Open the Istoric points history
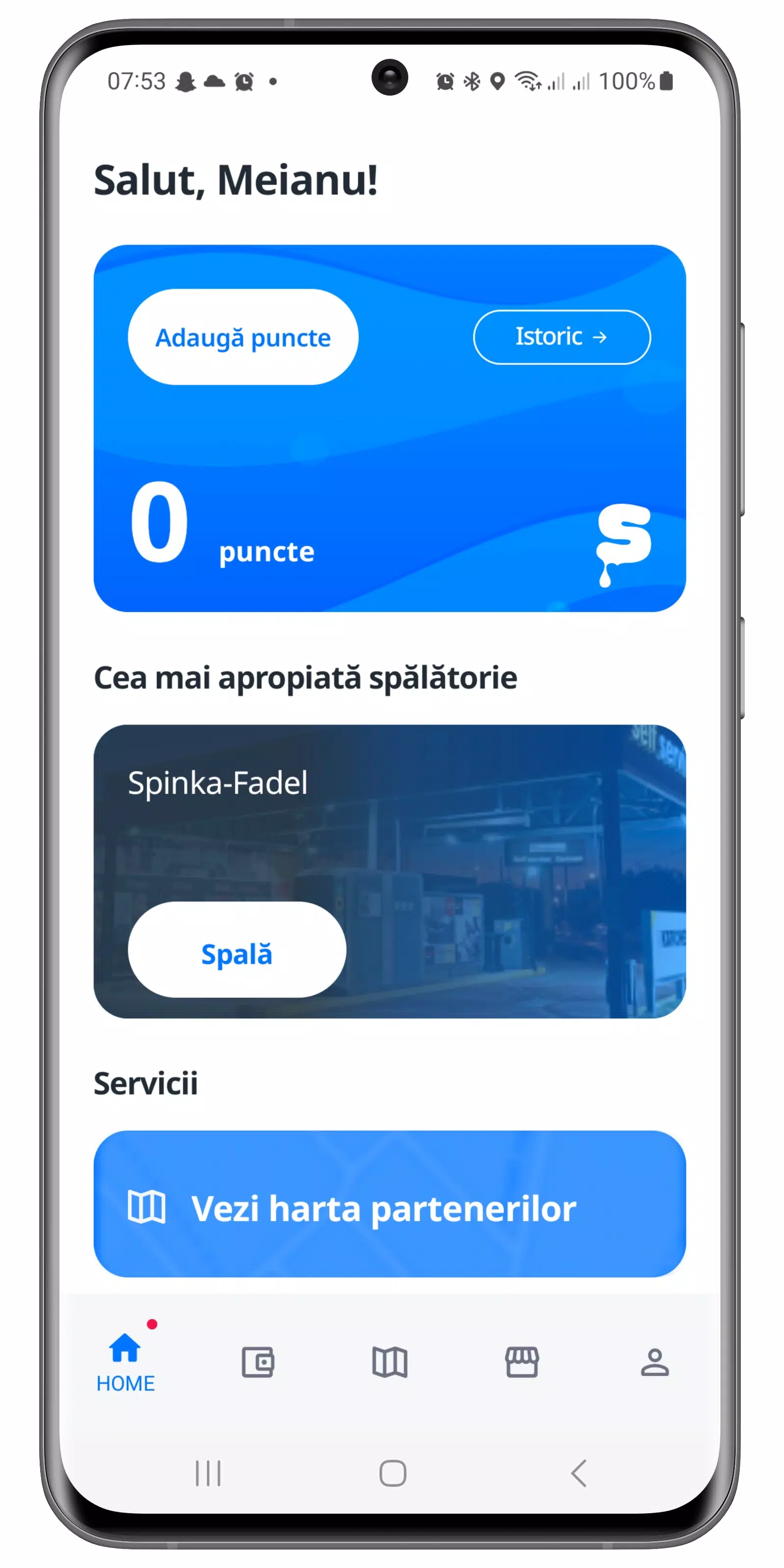Viewport: 784px width, 1568px height. 561,337
